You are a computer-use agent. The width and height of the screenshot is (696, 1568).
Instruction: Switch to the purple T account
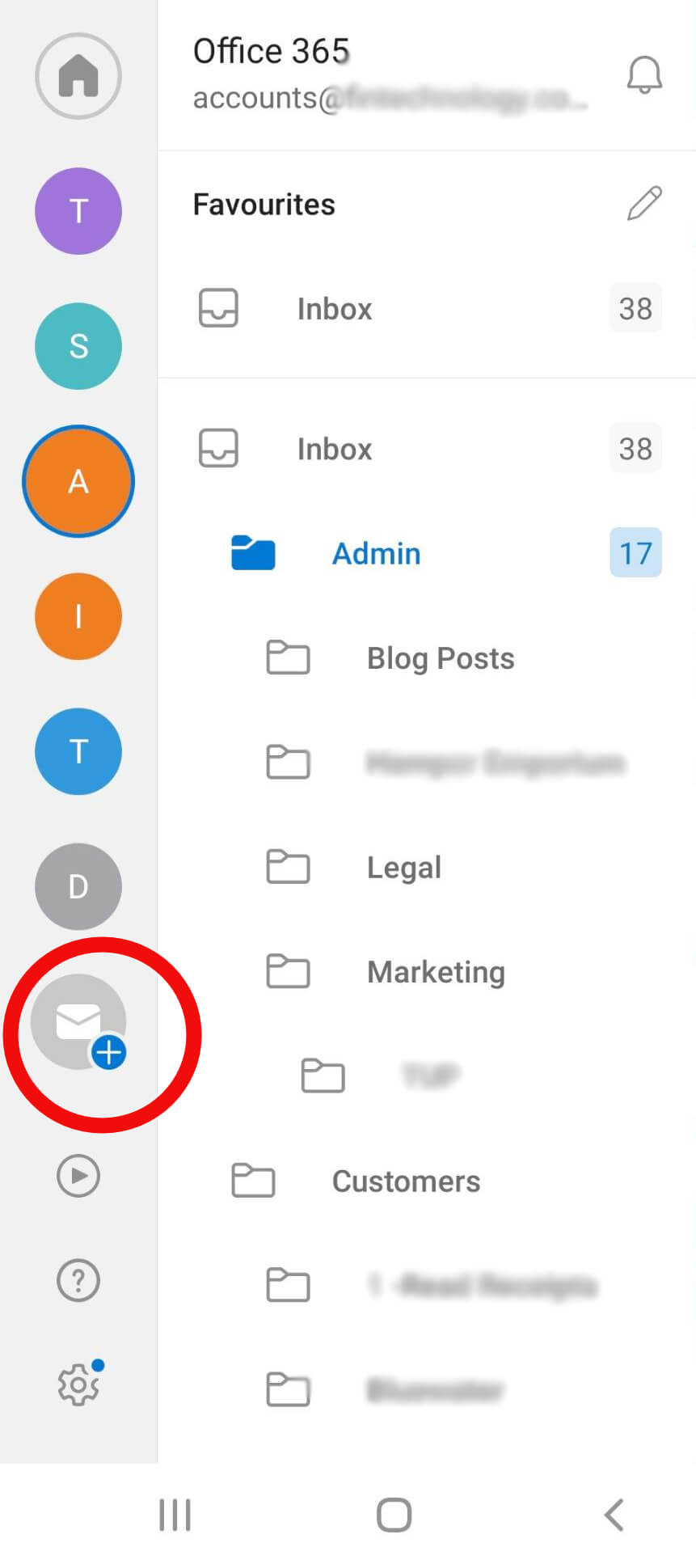(x=78, y=211)
